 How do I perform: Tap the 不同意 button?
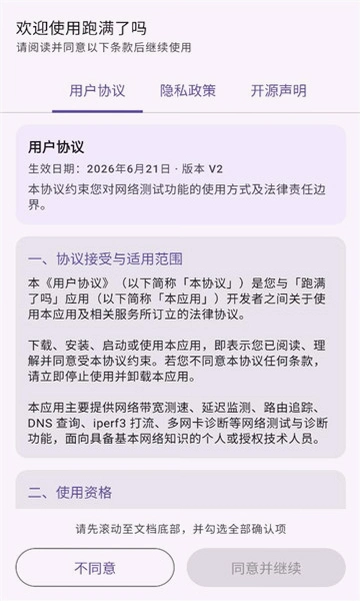click(95, 568)
